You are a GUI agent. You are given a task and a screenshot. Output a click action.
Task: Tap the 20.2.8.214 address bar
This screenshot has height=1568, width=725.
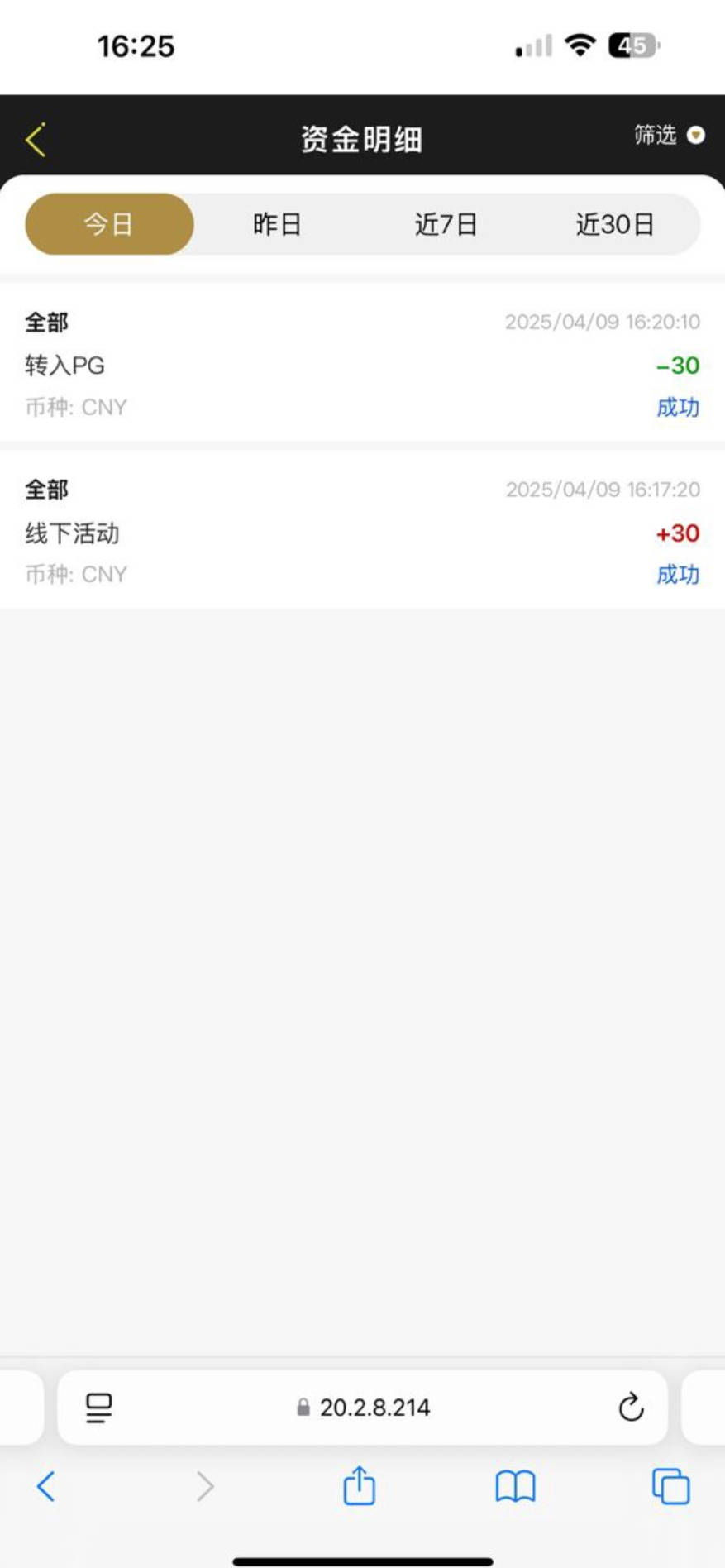(364, 1408)
